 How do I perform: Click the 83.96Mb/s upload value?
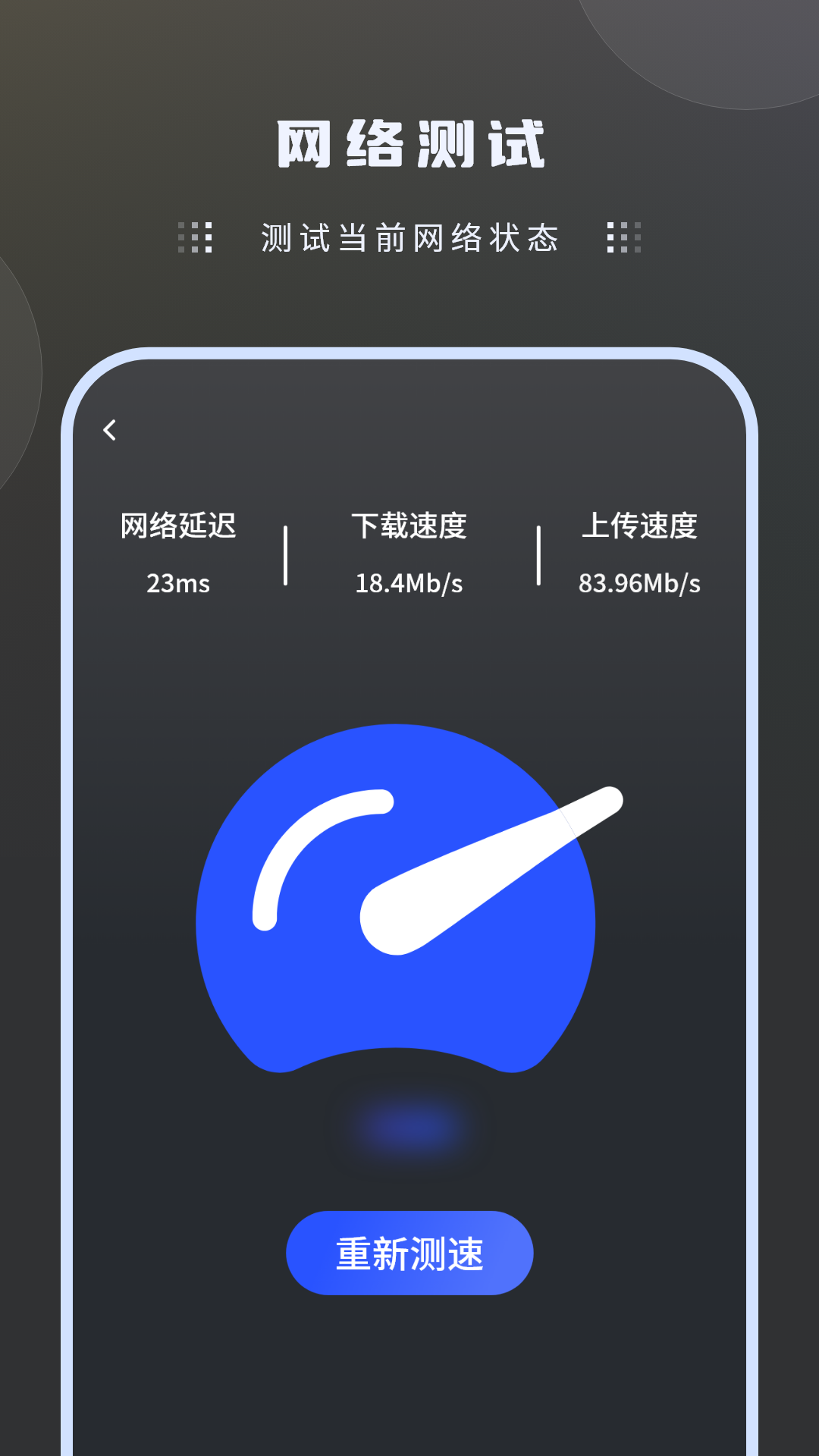[641, 582]
